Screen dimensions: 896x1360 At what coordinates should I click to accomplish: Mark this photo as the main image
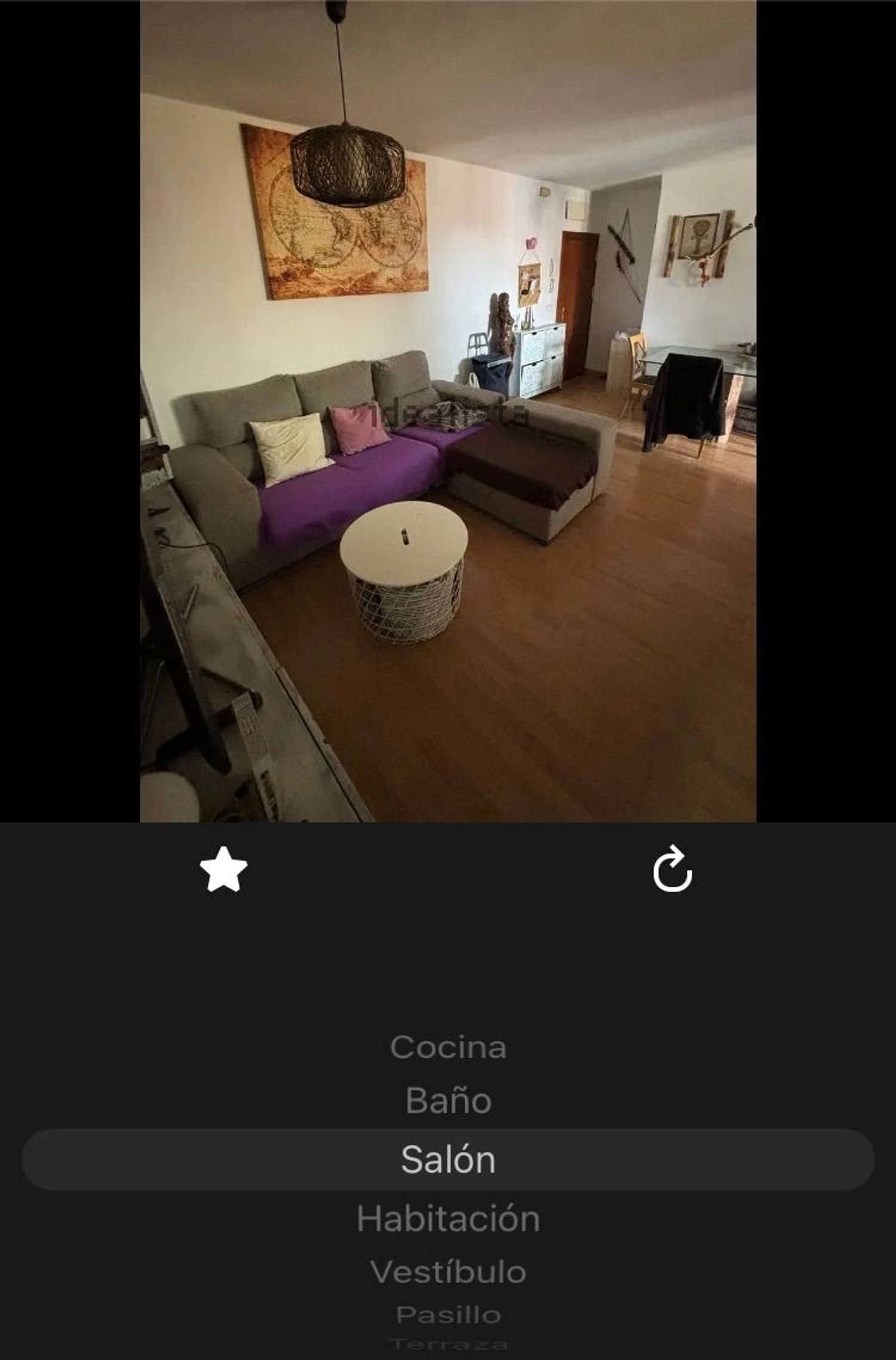223,869
